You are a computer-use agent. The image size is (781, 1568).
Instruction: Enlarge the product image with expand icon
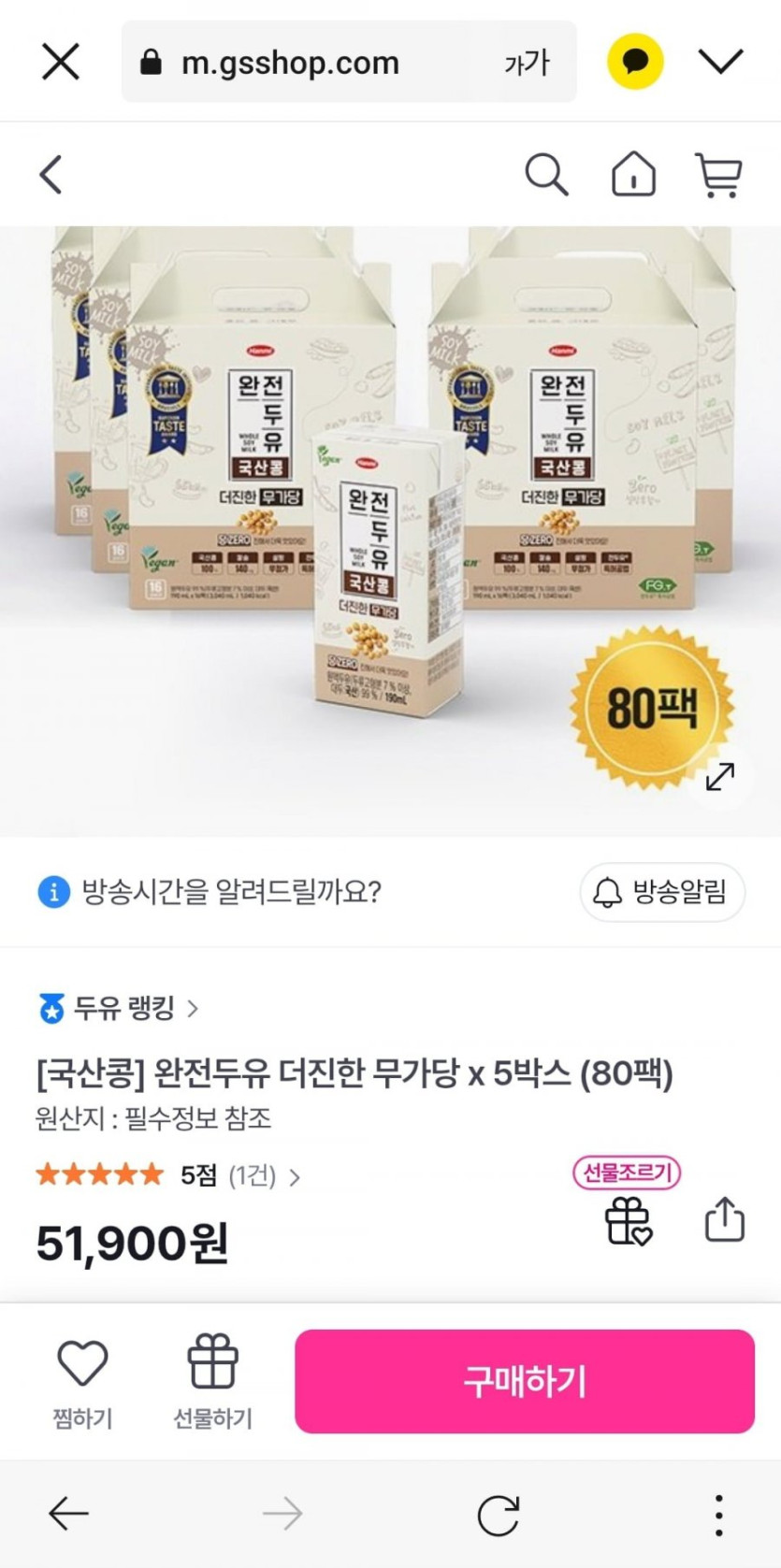(719, 776)
